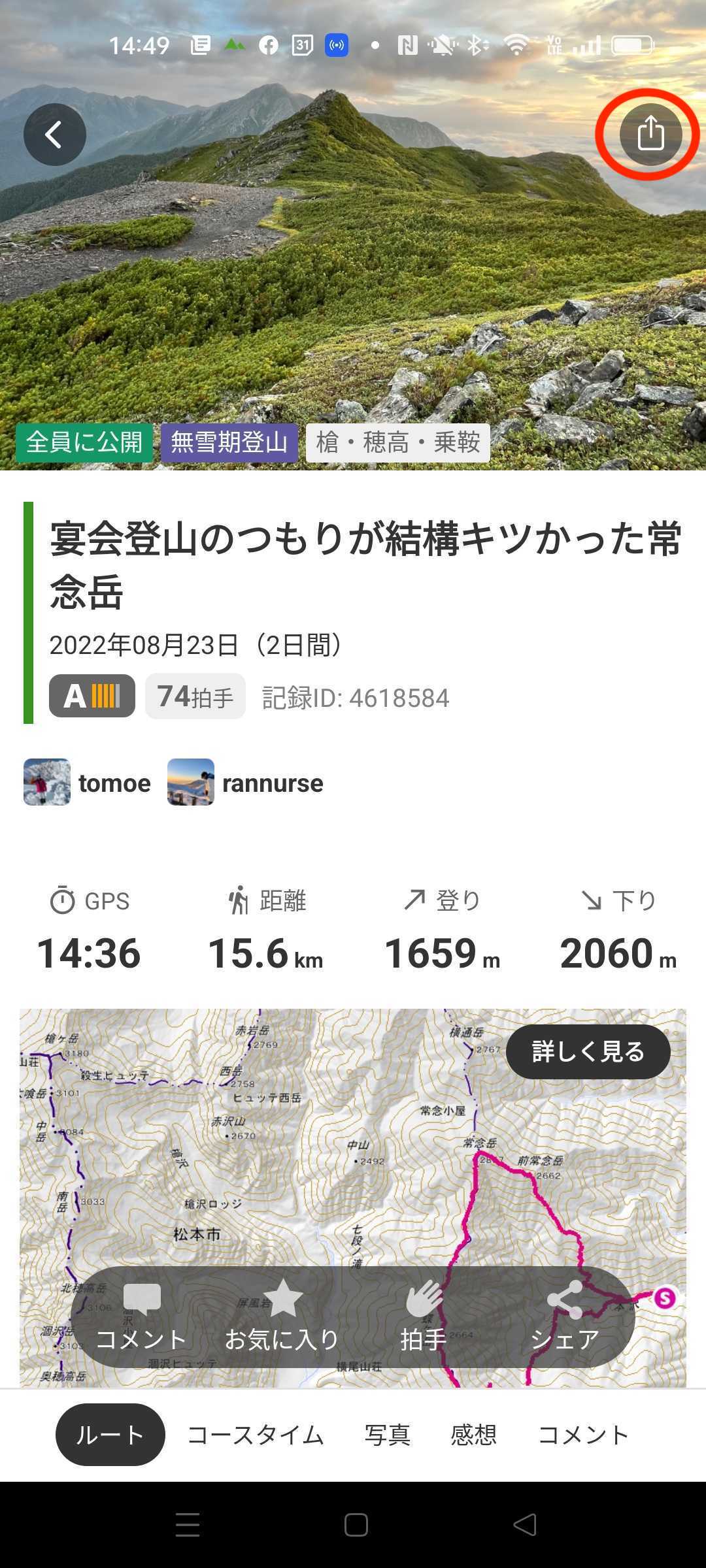The width and height of the screenshot is (706, 1568).
Task: Switch to the 写真 tab
Action: click(x=388, y=1435)
